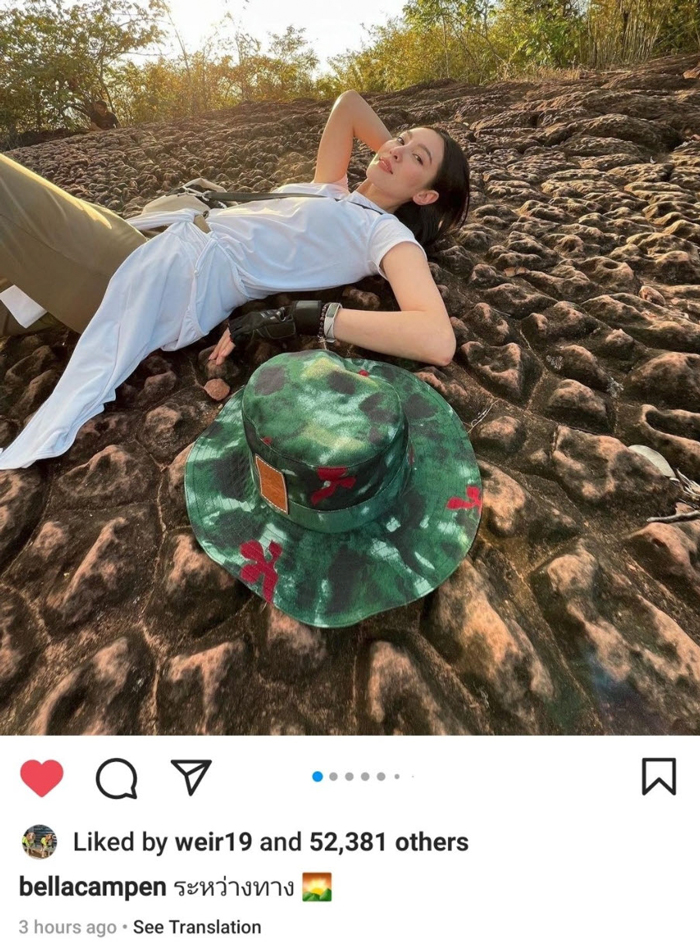Open comments with the speech bubble icon
Viewport: 700px width, 942px height.
click(116, 778)
